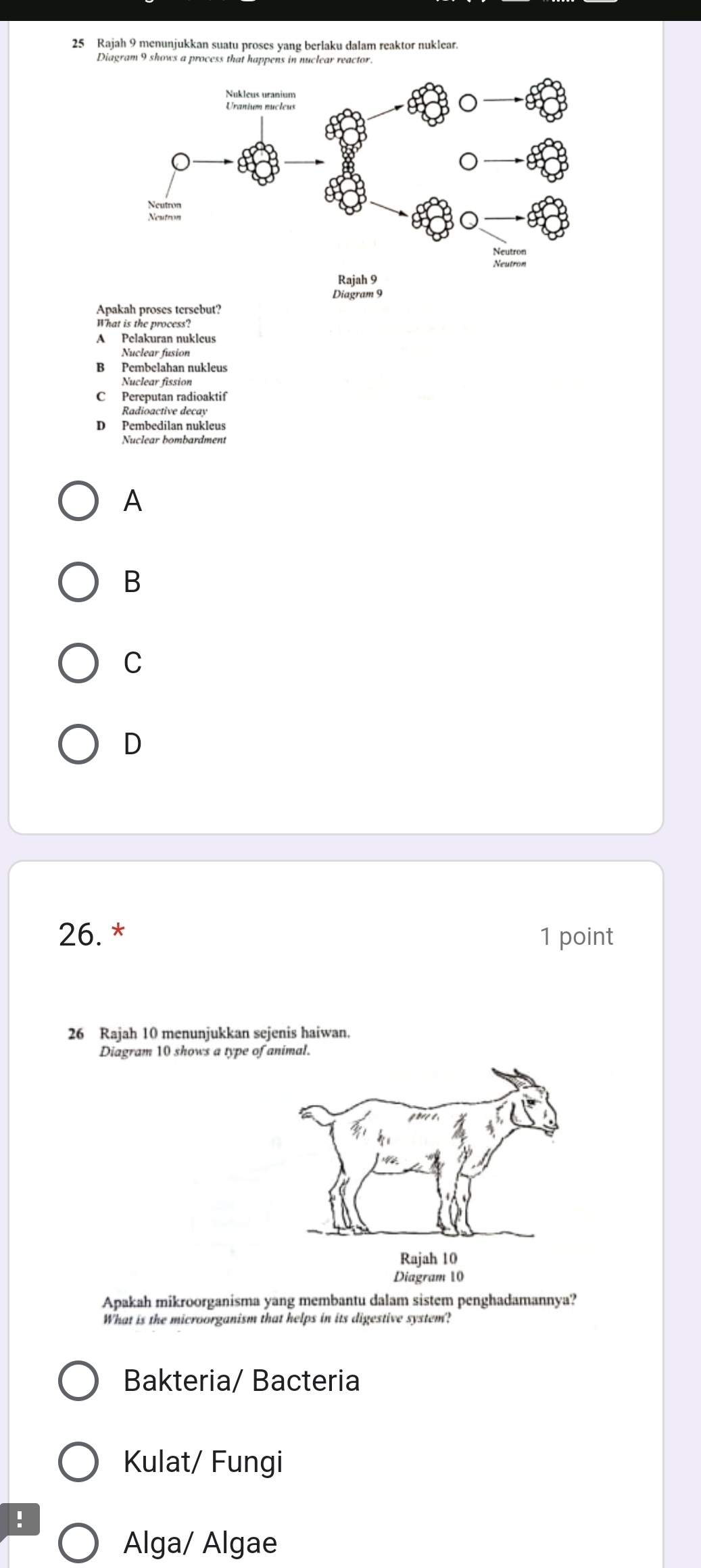Open the report problem exclamation icon
Screen dimensions: 701x1568
click(x=19, y=1519)
